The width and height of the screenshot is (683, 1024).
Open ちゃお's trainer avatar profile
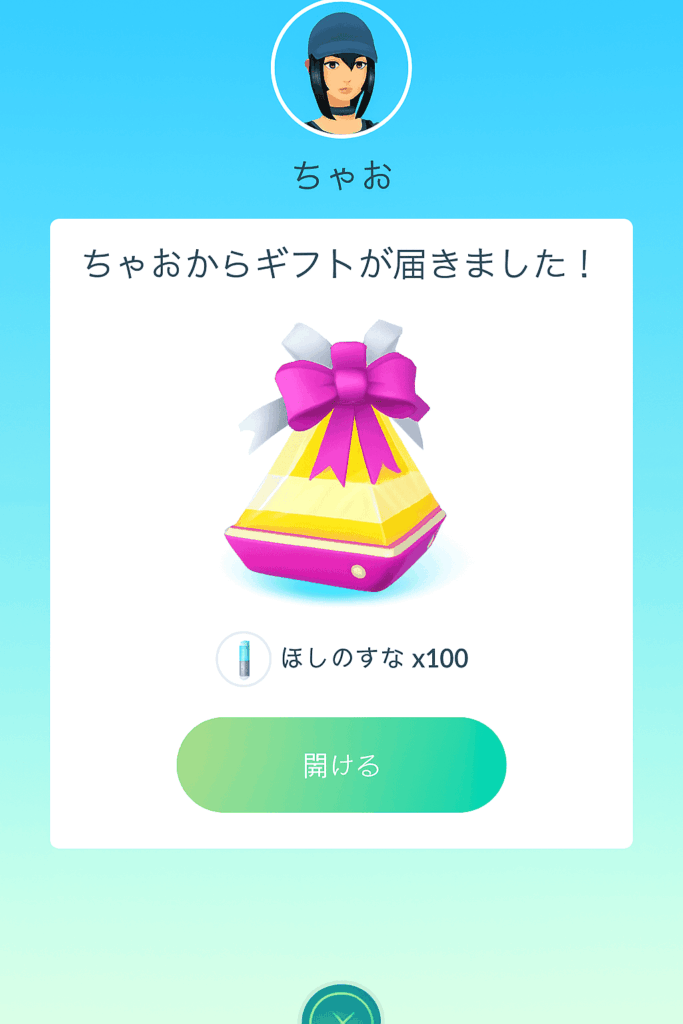[341, 67]
